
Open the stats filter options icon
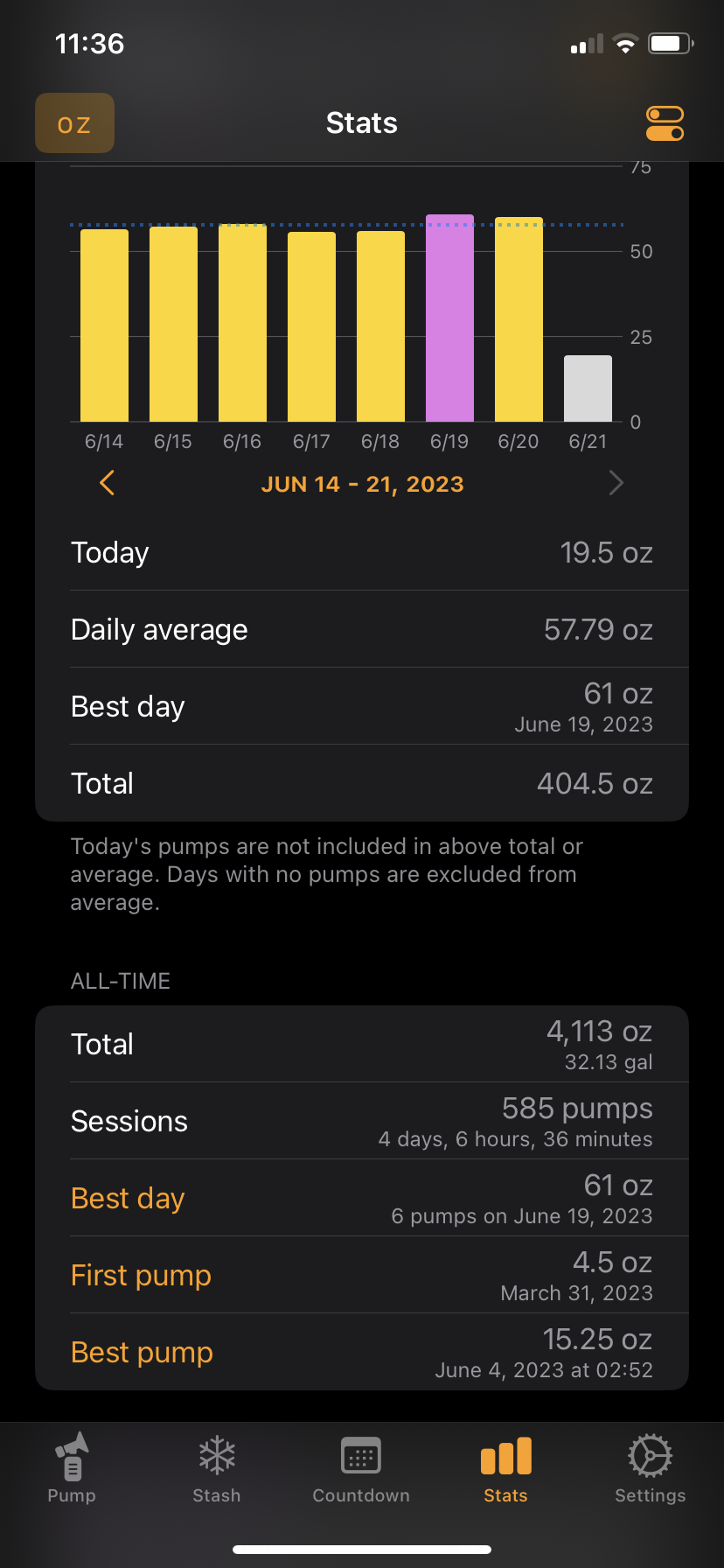coord(665,123)
